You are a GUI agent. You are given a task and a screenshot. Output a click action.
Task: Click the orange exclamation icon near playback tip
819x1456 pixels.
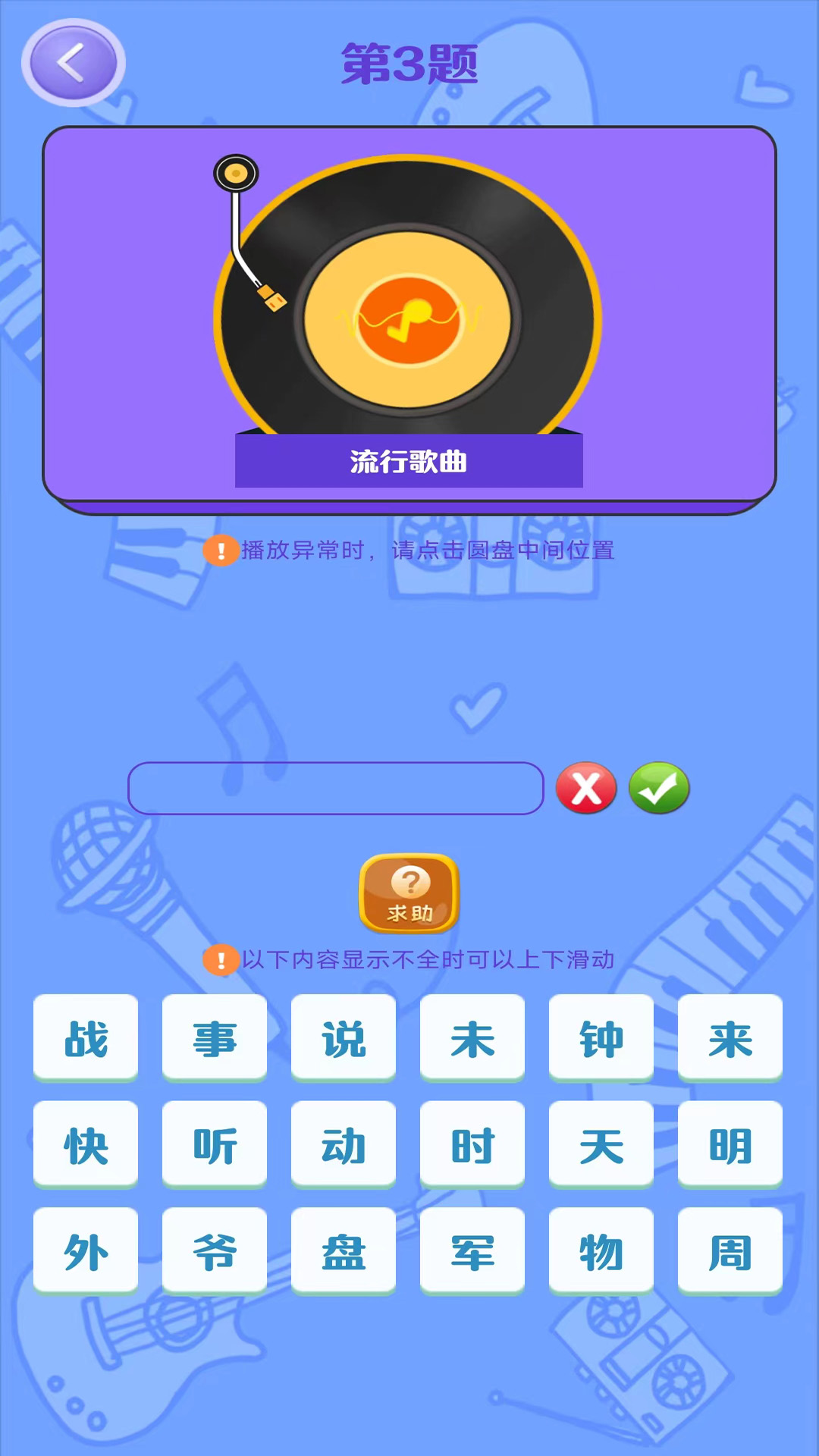pyautogui.click(x=221, y=551)
